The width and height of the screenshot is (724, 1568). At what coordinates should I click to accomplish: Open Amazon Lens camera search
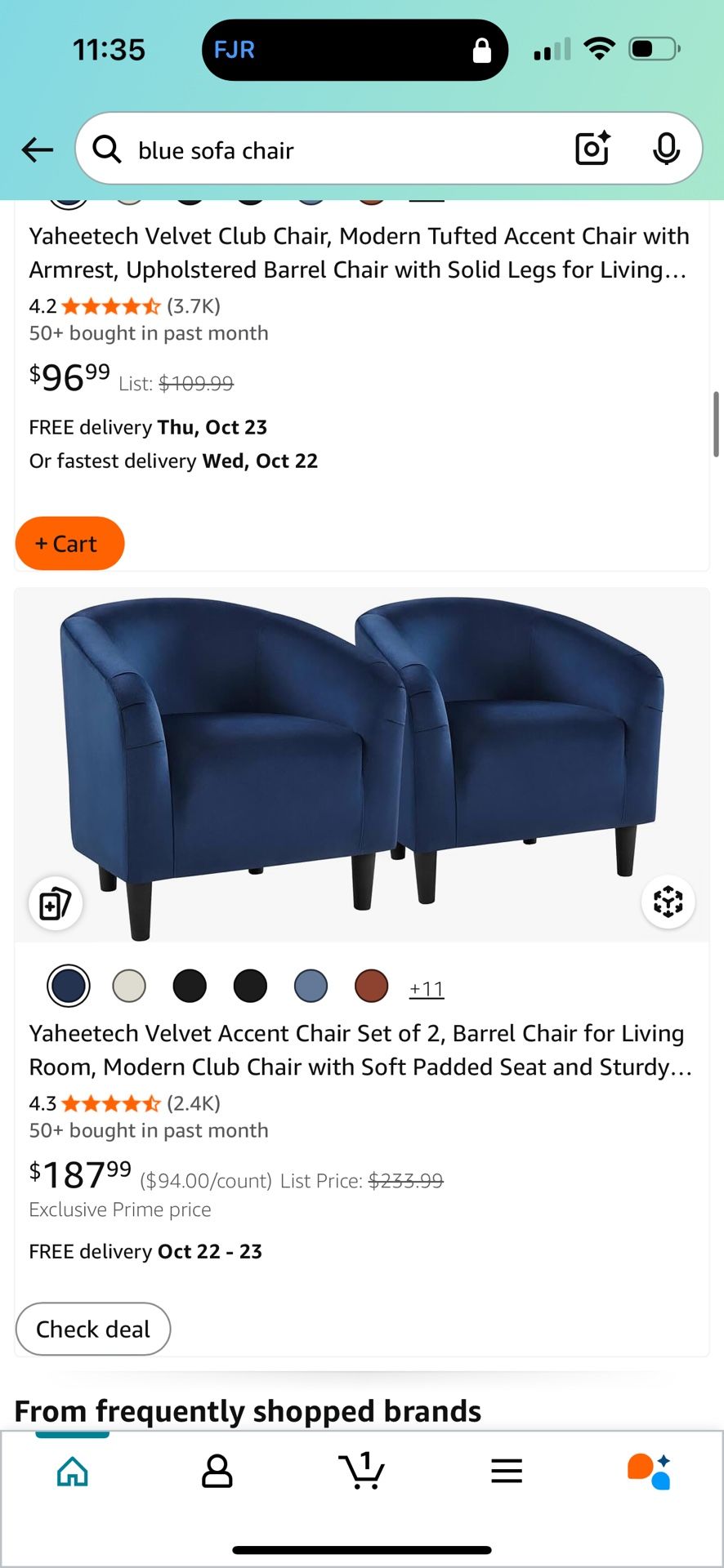(592, 149)
